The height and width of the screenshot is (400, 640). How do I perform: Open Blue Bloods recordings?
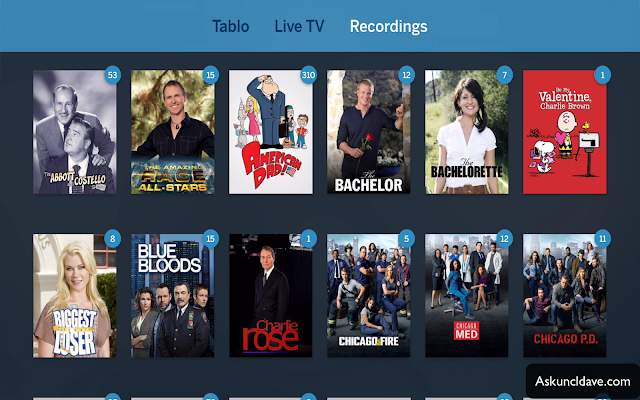pos(172,296)
